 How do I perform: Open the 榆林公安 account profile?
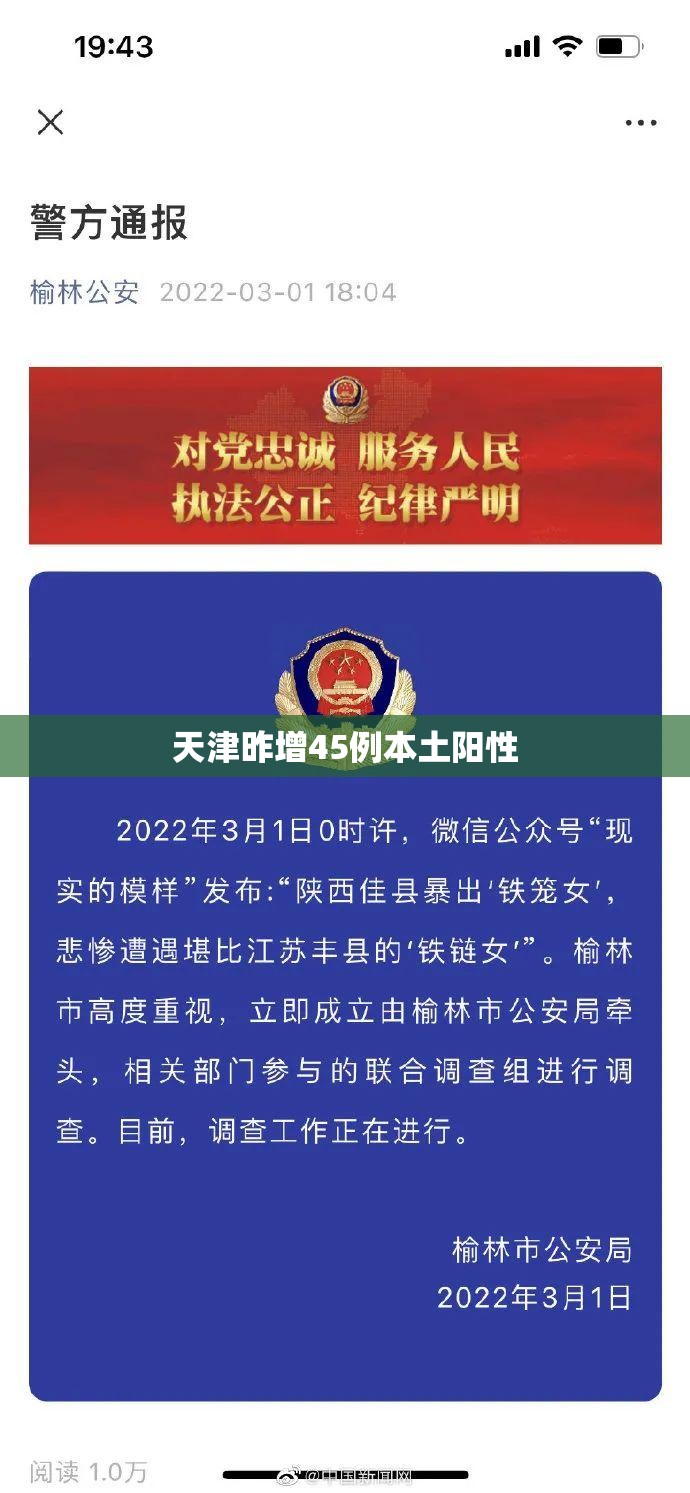[84, 292]
